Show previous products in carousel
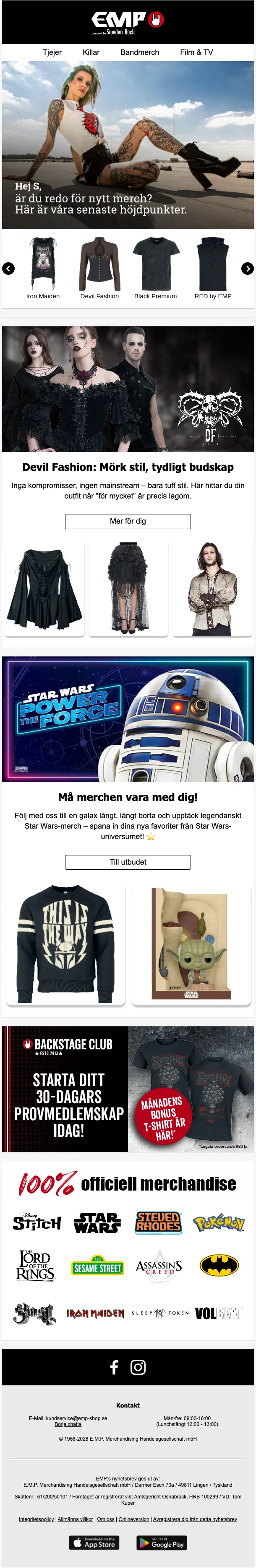The image size is (256, 1568). (8, 269)
